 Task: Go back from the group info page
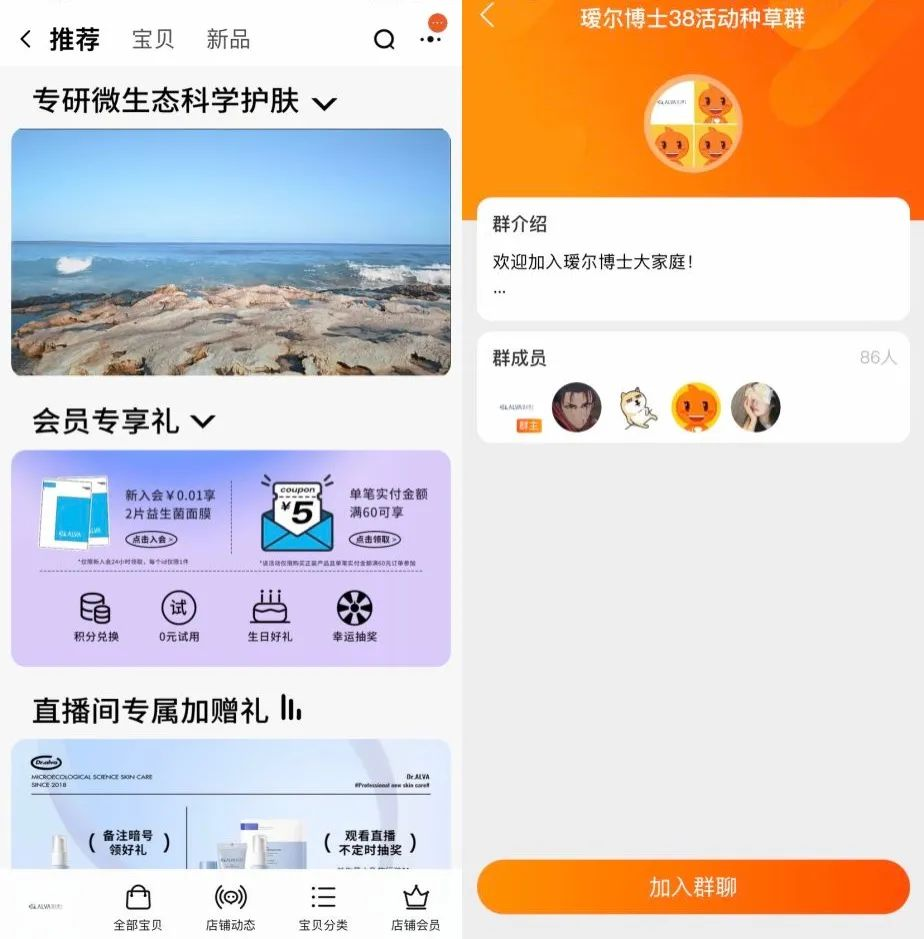487,16
